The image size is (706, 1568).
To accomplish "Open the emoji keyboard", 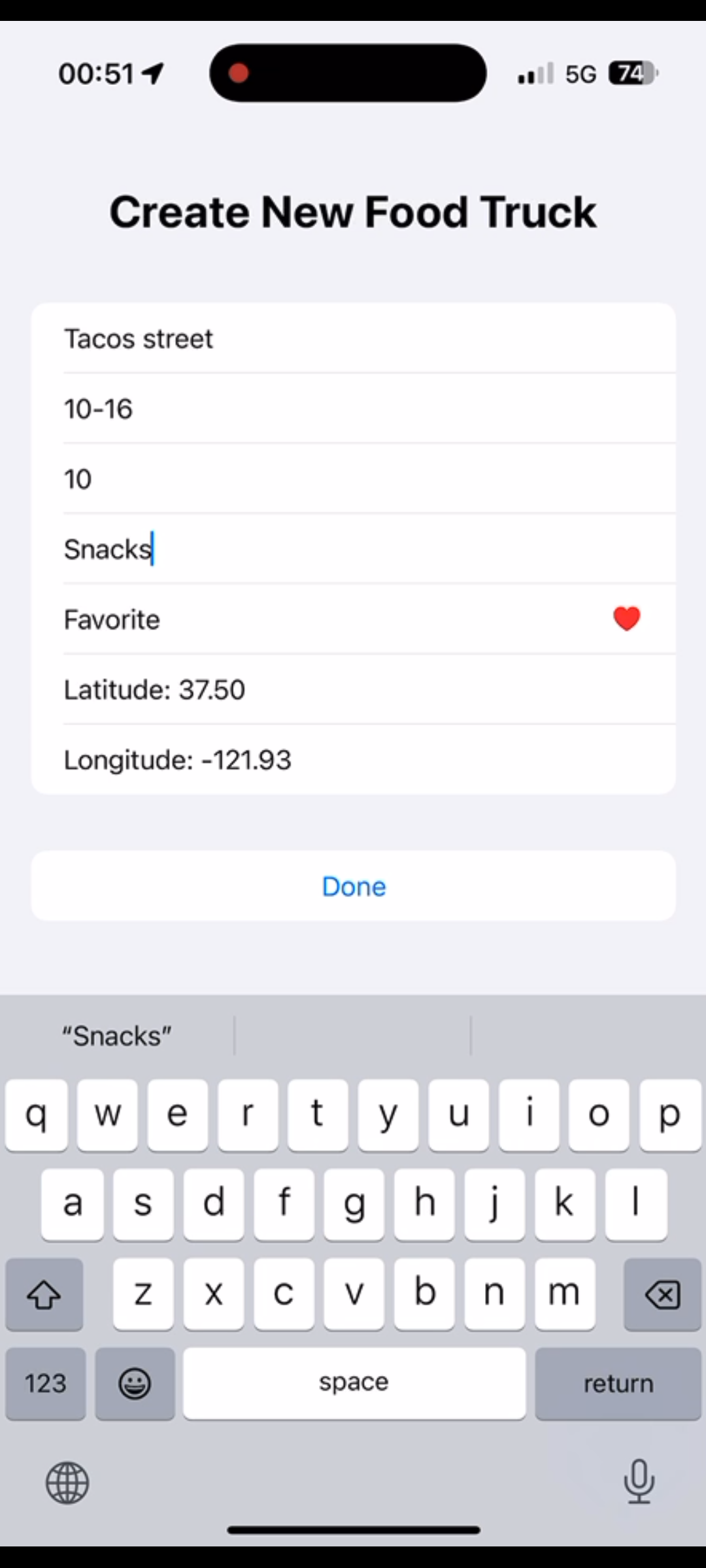I will (x=134, y=1383).
